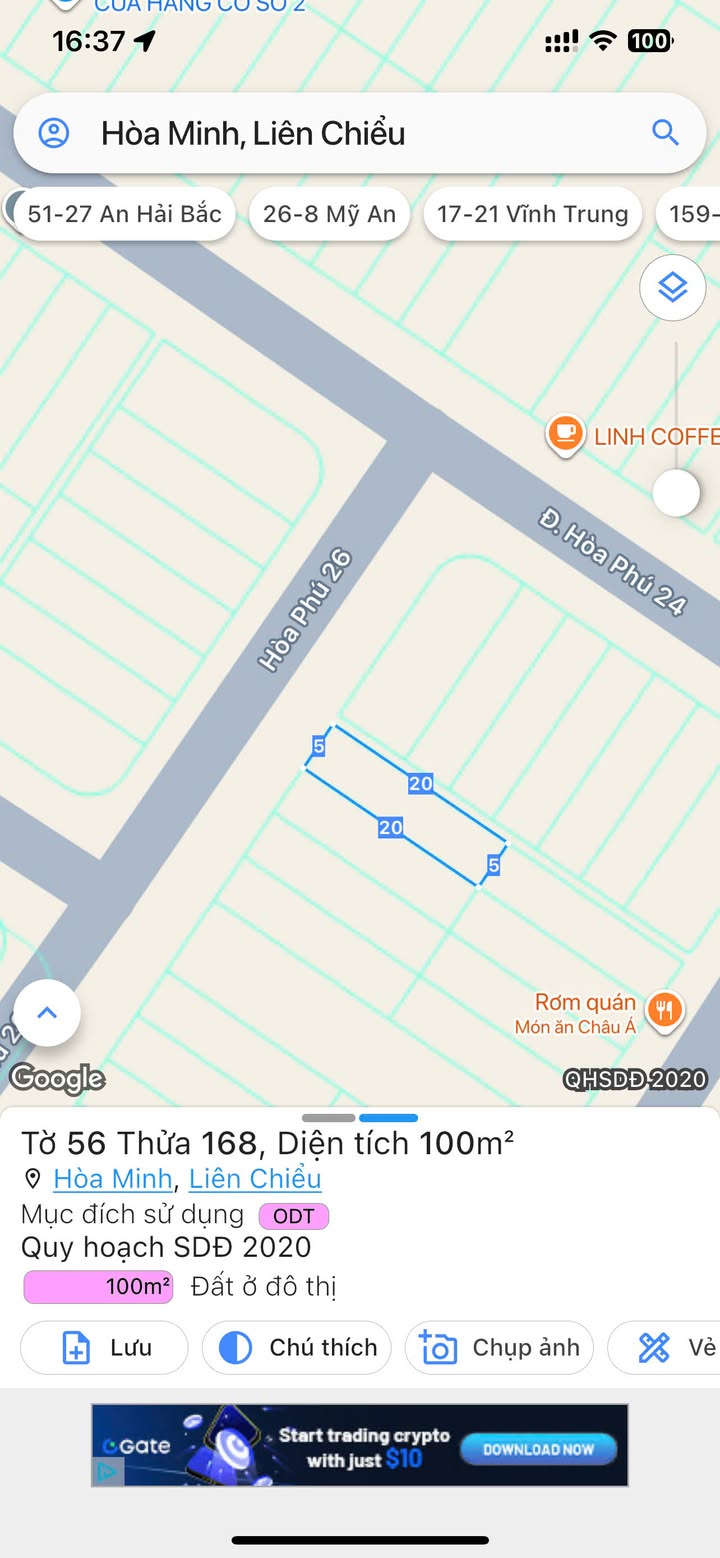The height and width of the screenshot is (1558, 720).
Task: Open the Hòa Minh ward link
Action: [113, 1179]
